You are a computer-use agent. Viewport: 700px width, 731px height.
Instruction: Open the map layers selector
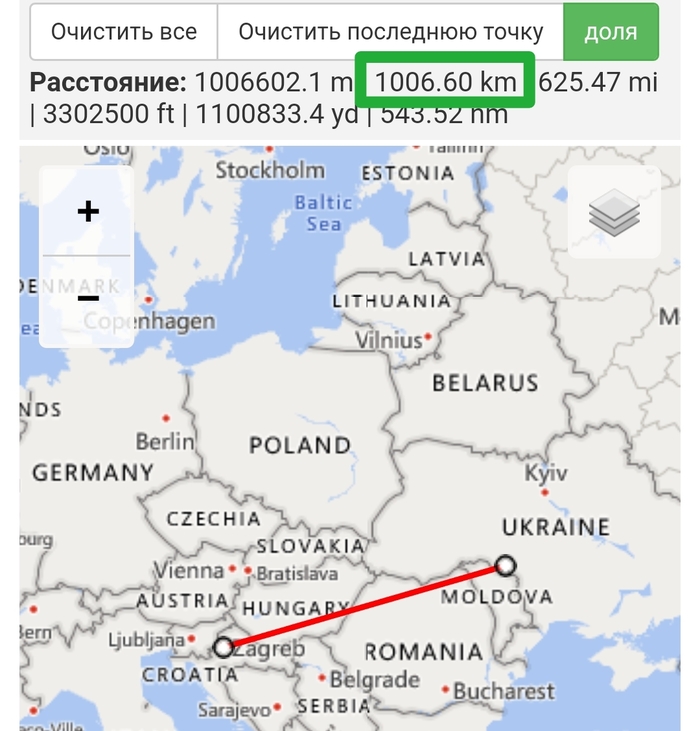click(x=614, y=212)
